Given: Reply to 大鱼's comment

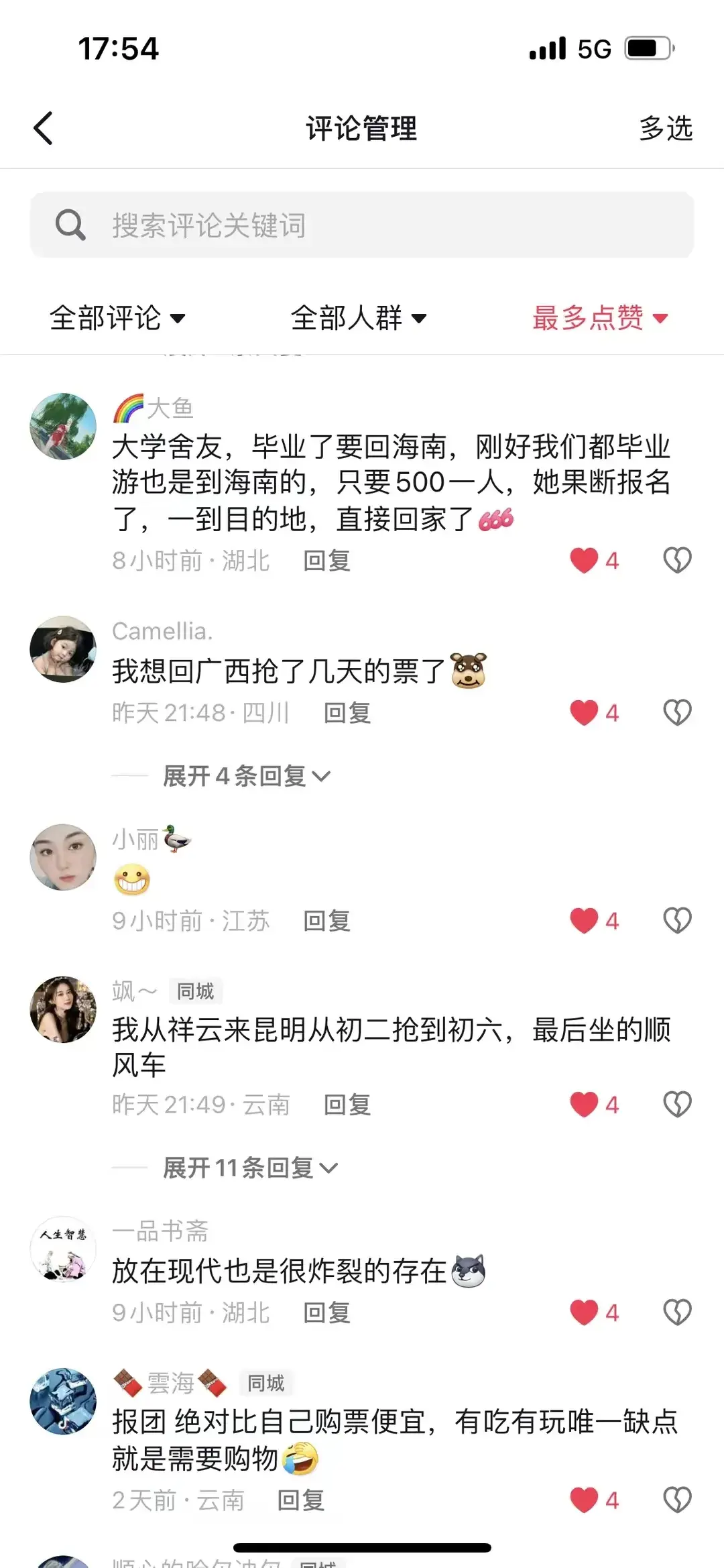Looking at the screenshot, I should (326, 561).
